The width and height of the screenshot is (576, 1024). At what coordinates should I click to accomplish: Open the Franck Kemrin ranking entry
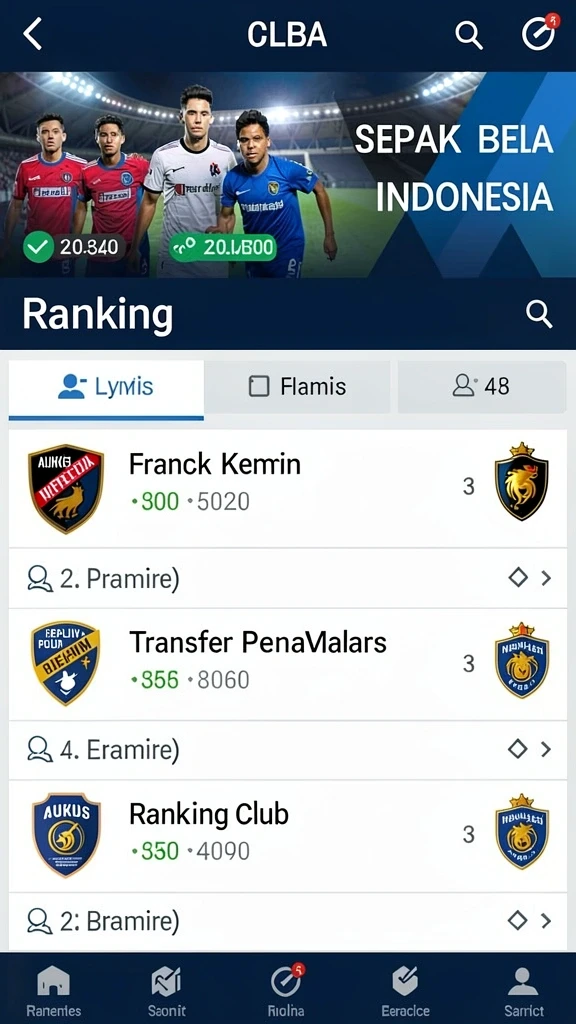click(288, 488)
